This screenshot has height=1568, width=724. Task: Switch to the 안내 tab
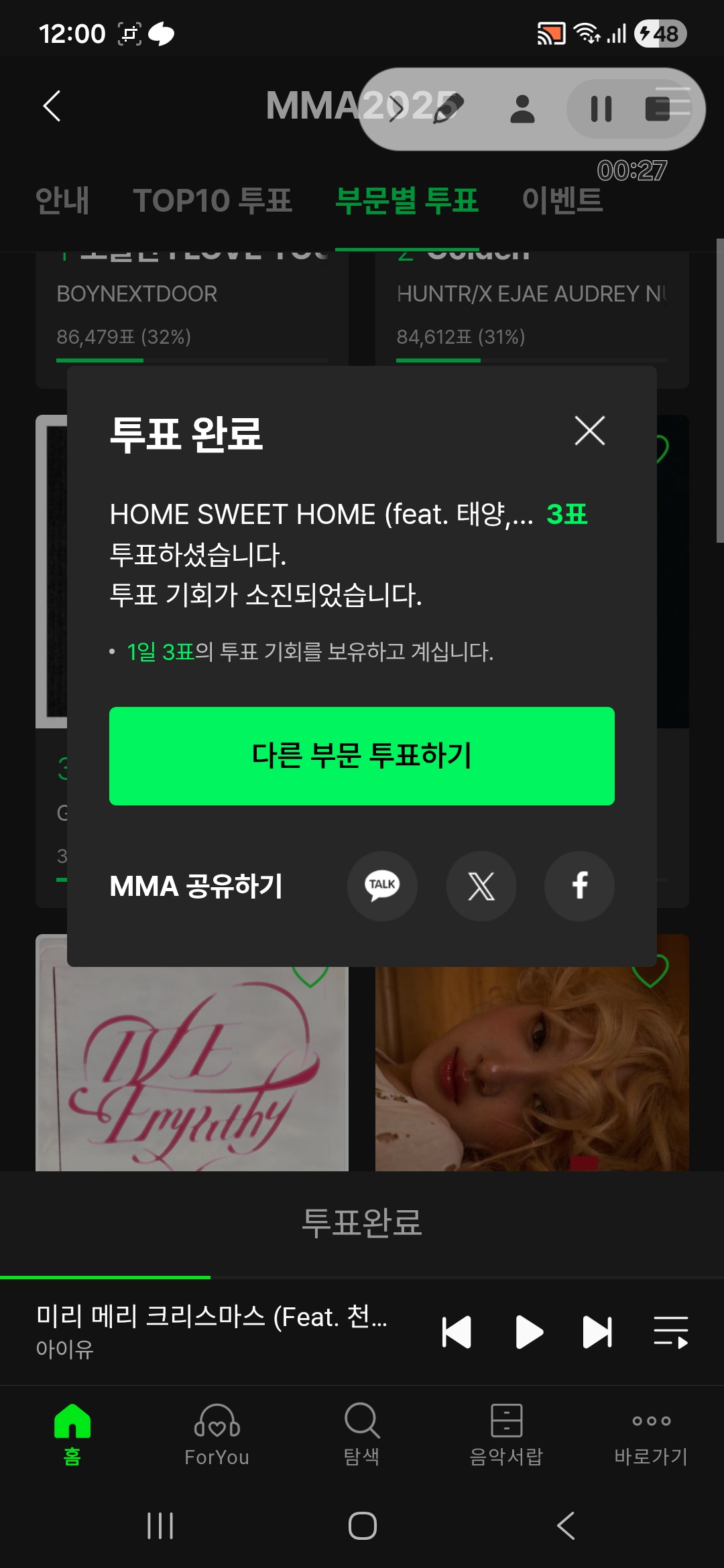pos(62,200)
